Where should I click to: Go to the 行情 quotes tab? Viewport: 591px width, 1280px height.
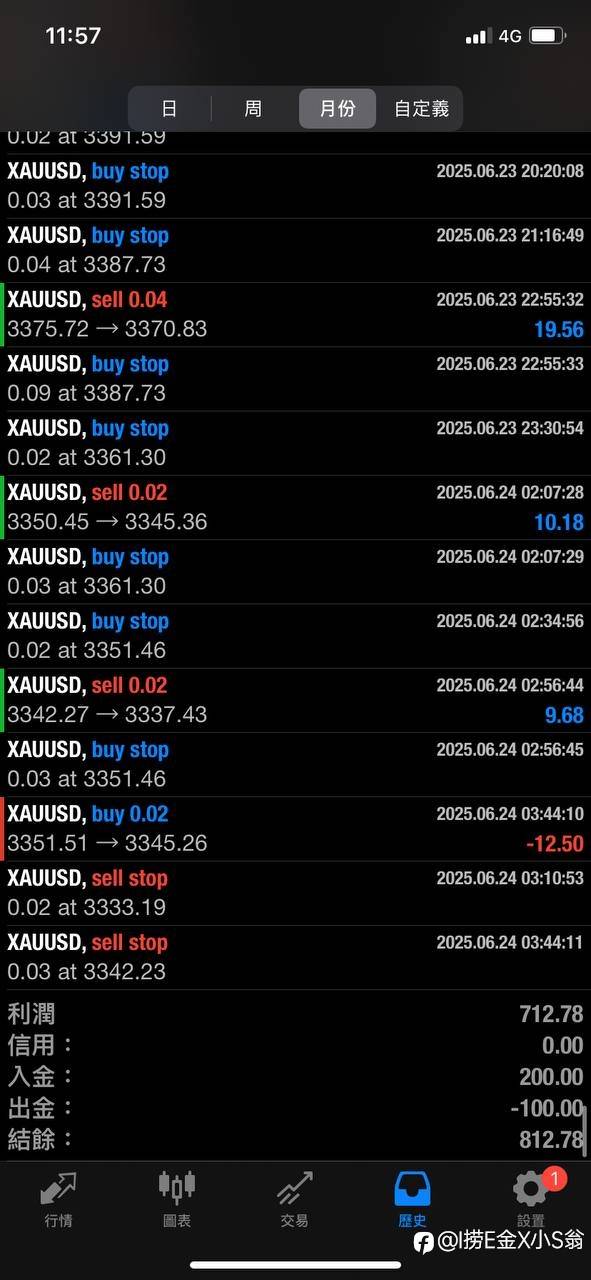tap(58, 1199)
